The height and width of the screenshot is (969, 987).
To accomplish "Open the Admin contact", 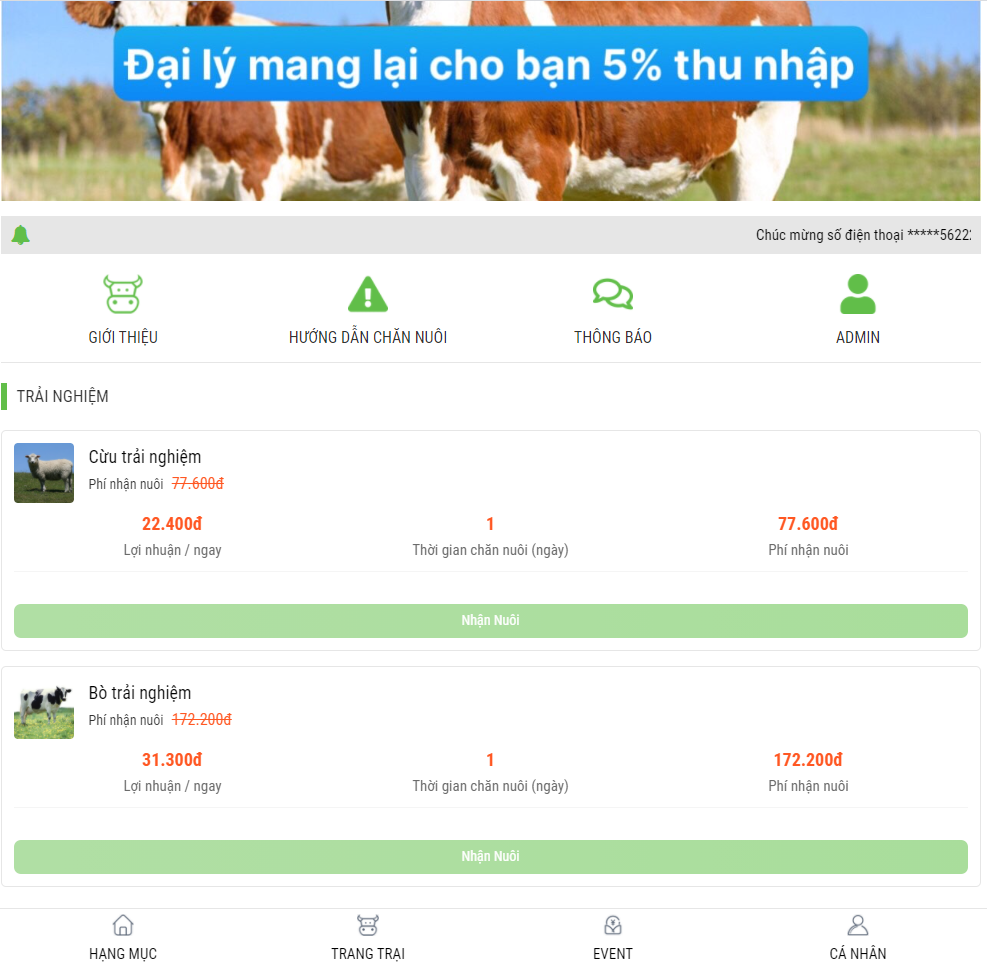I will pos(857,310).
